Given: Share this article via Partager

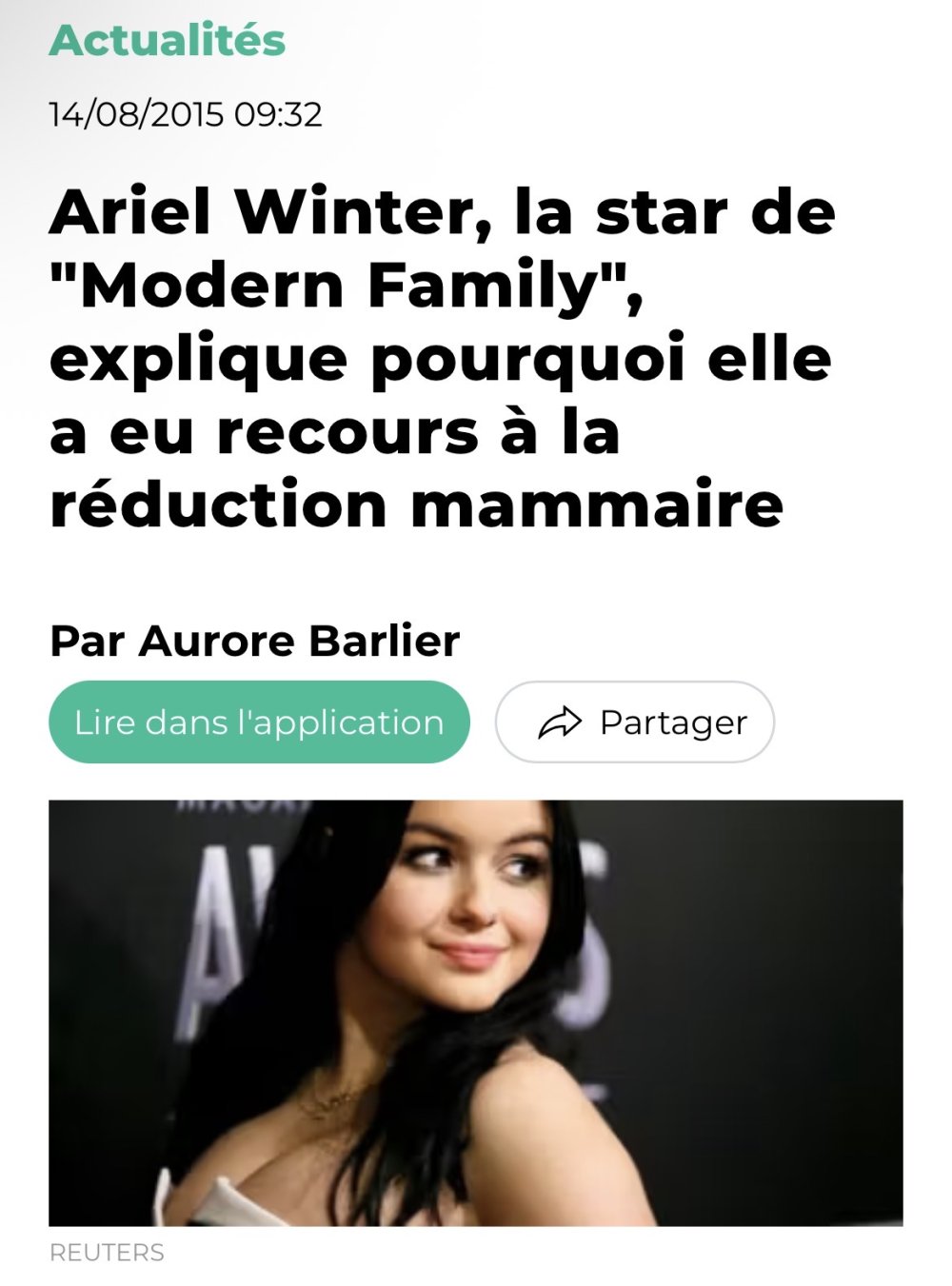Looking at the screenshot, I should [x=635, y=722].
